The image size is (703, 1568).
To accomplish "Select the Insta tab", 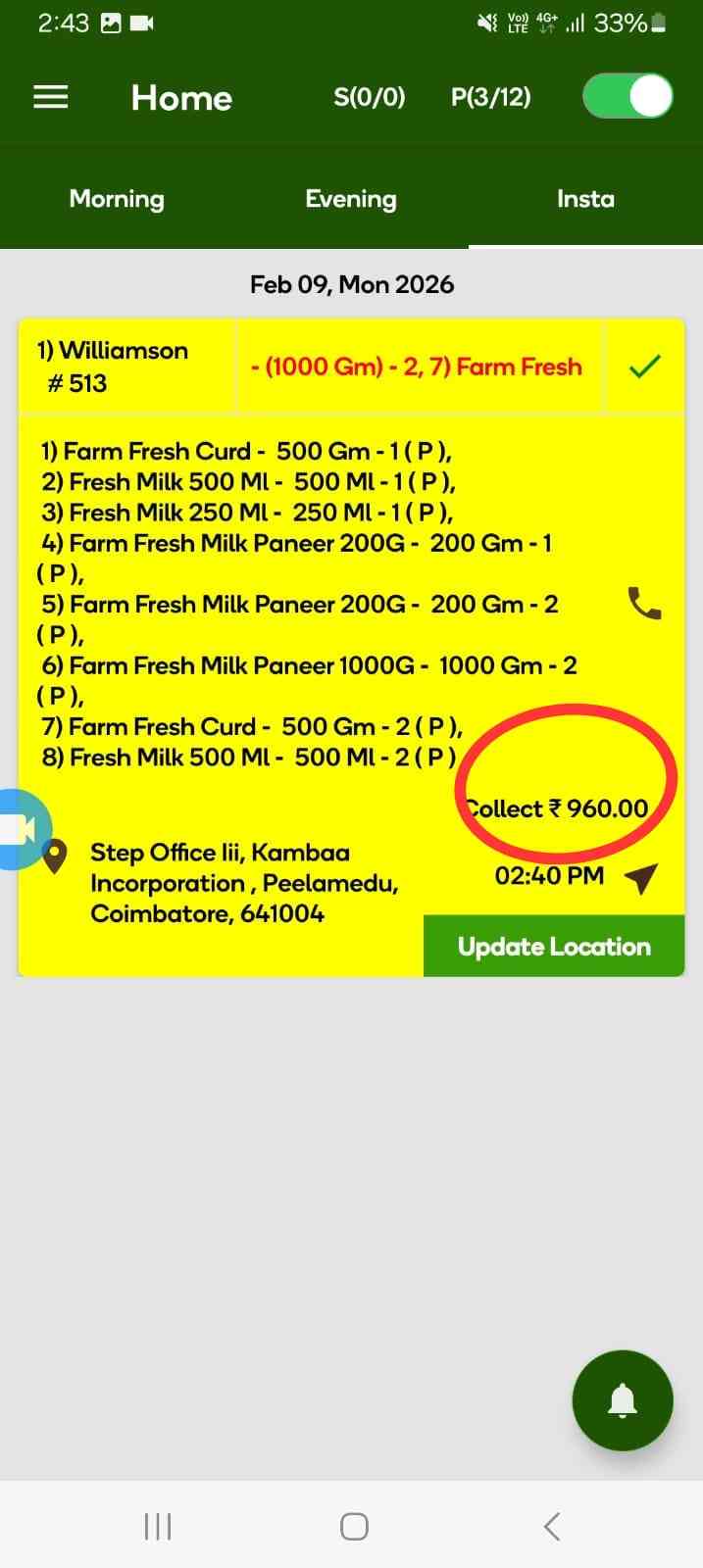I will tap(585, 199).
